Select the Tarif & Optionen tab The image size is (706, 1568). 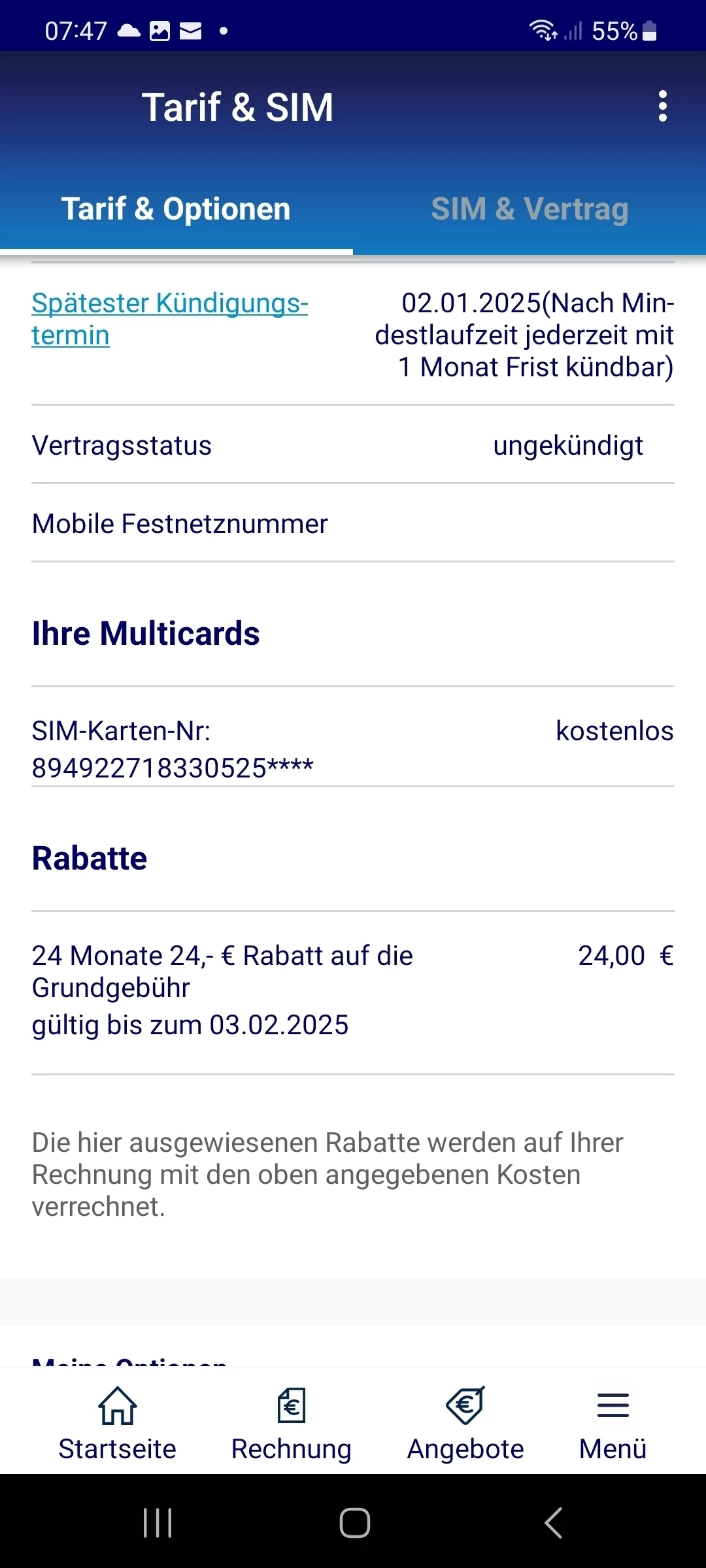176,209
